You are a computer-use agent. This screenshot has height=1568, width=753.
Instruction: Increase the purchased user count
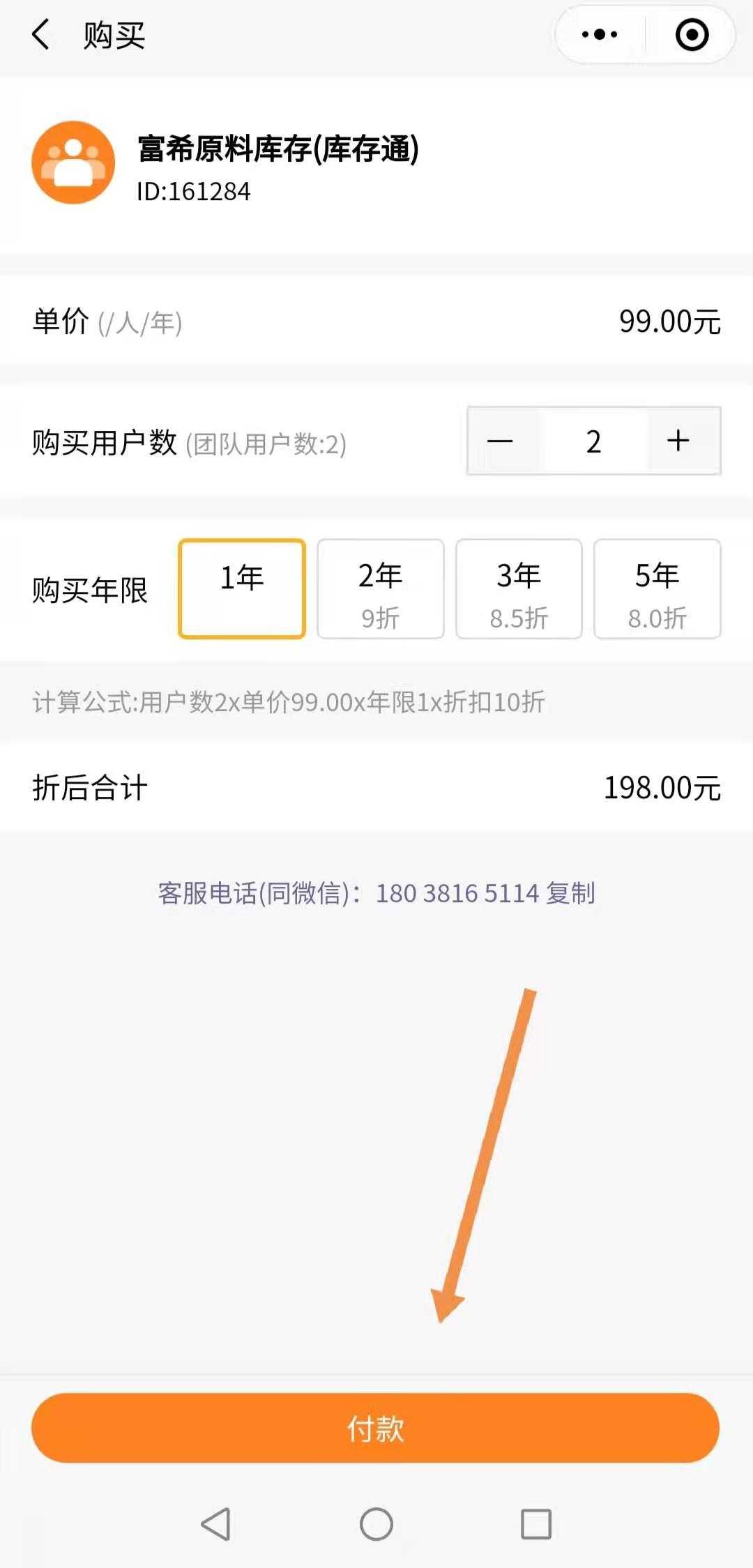[x=678, y=441]
